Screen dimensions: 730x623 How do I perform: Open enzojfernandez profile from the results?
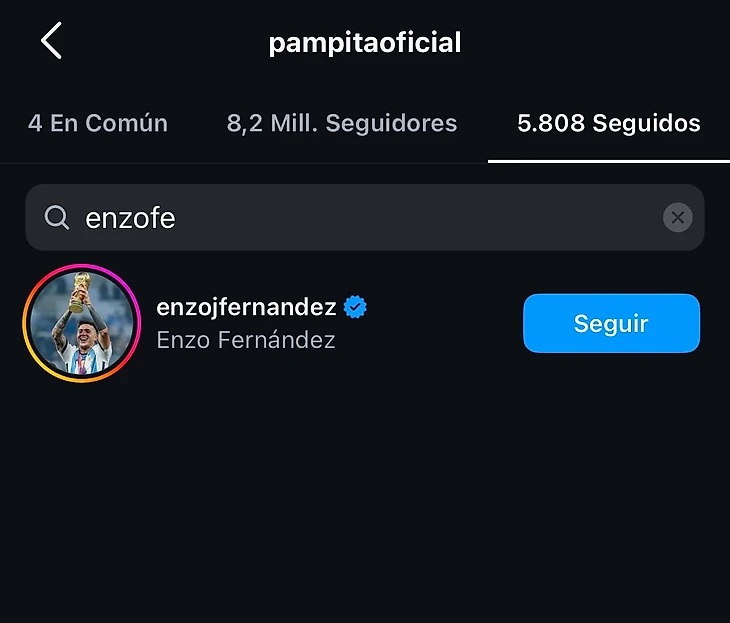coord(247,307)
